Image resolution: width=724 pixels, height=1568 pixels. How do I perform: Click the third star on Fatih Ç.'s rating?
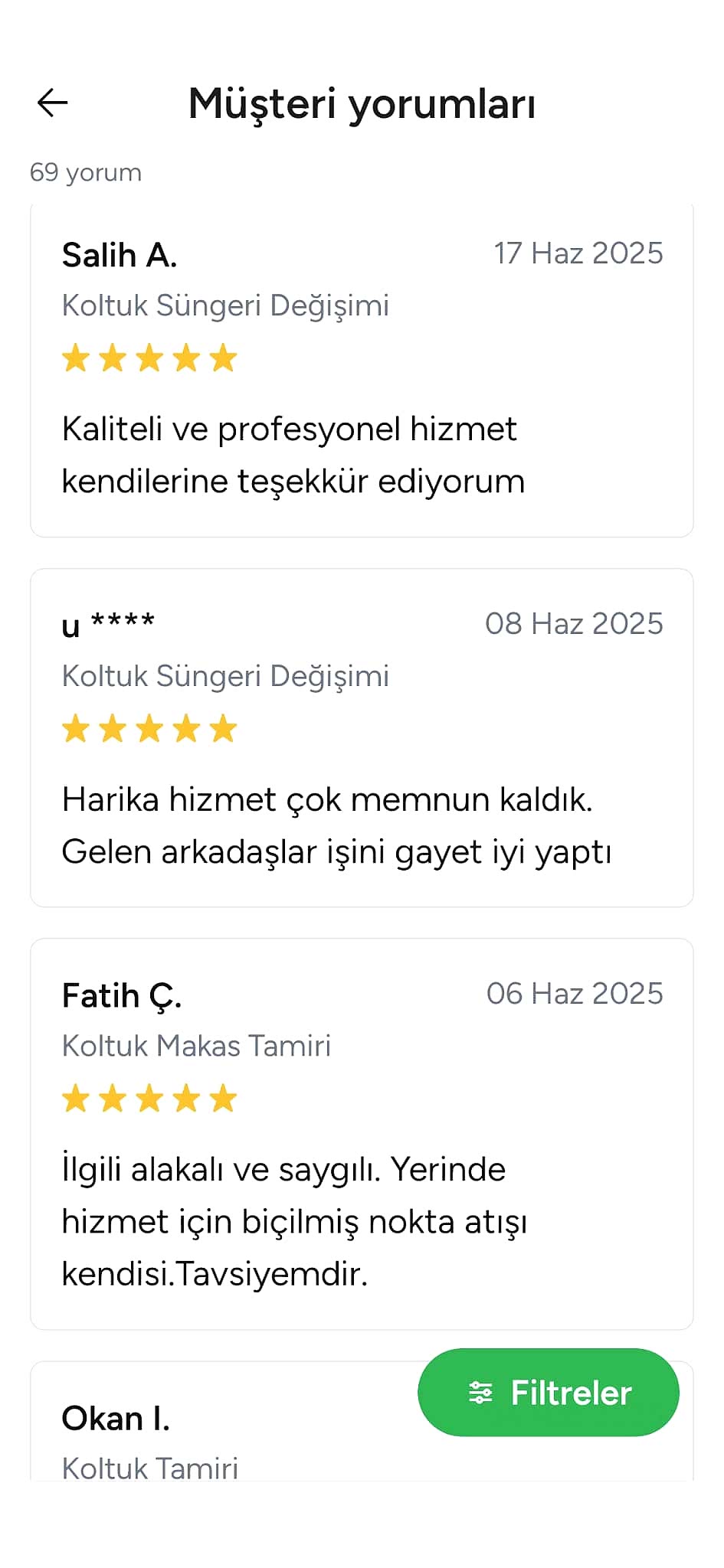click(x=149, y=1098)
